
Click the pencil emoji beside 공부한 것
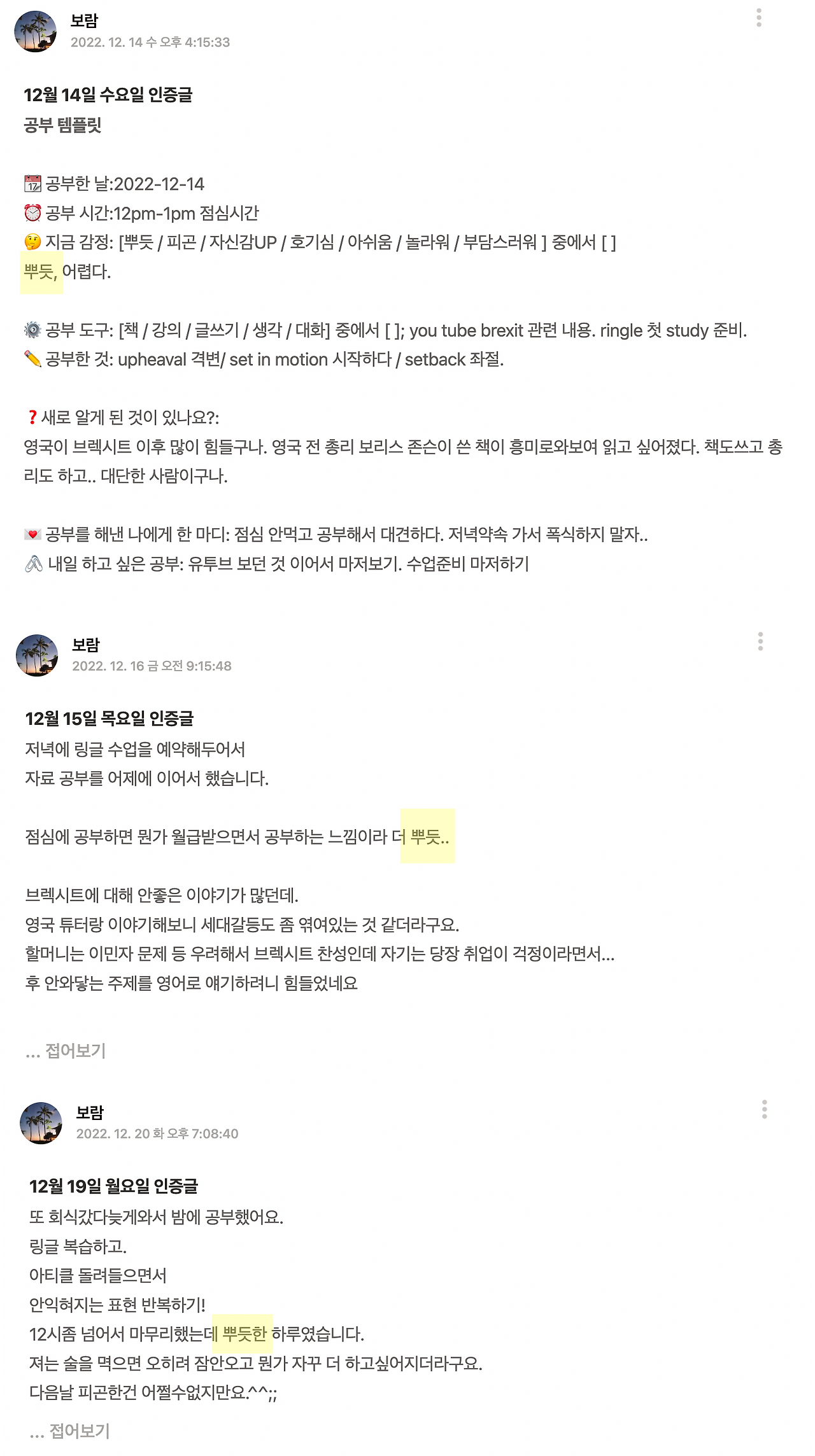point(33,360)
